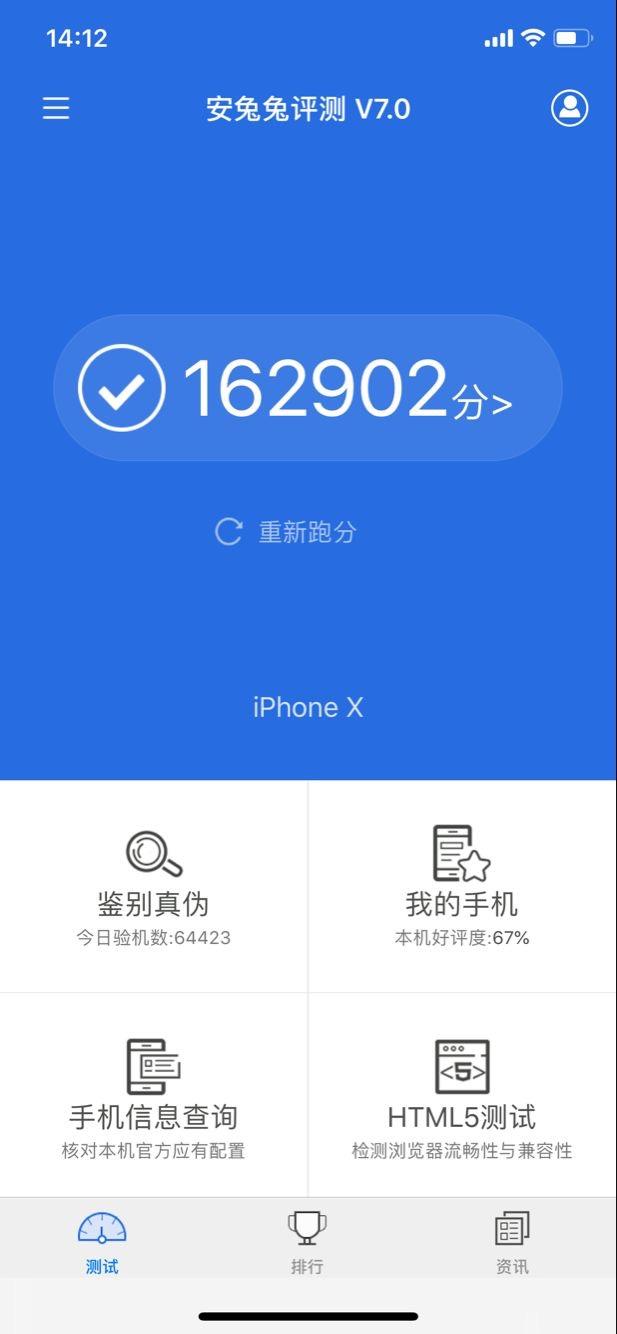
Task: Switch to the 排行 ranking tab
Action: (x=307, y=1242)
